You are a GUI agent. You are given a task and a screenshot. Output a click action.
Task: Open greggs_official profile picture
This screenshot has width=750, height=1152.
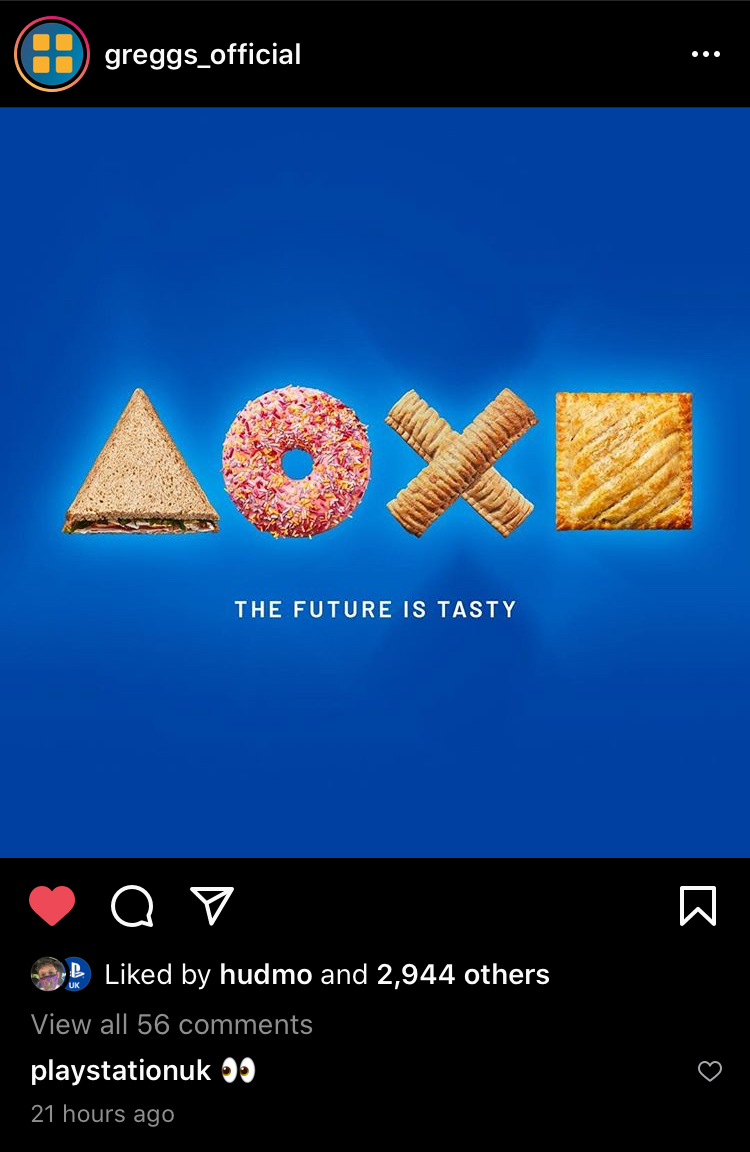[52, 54]
